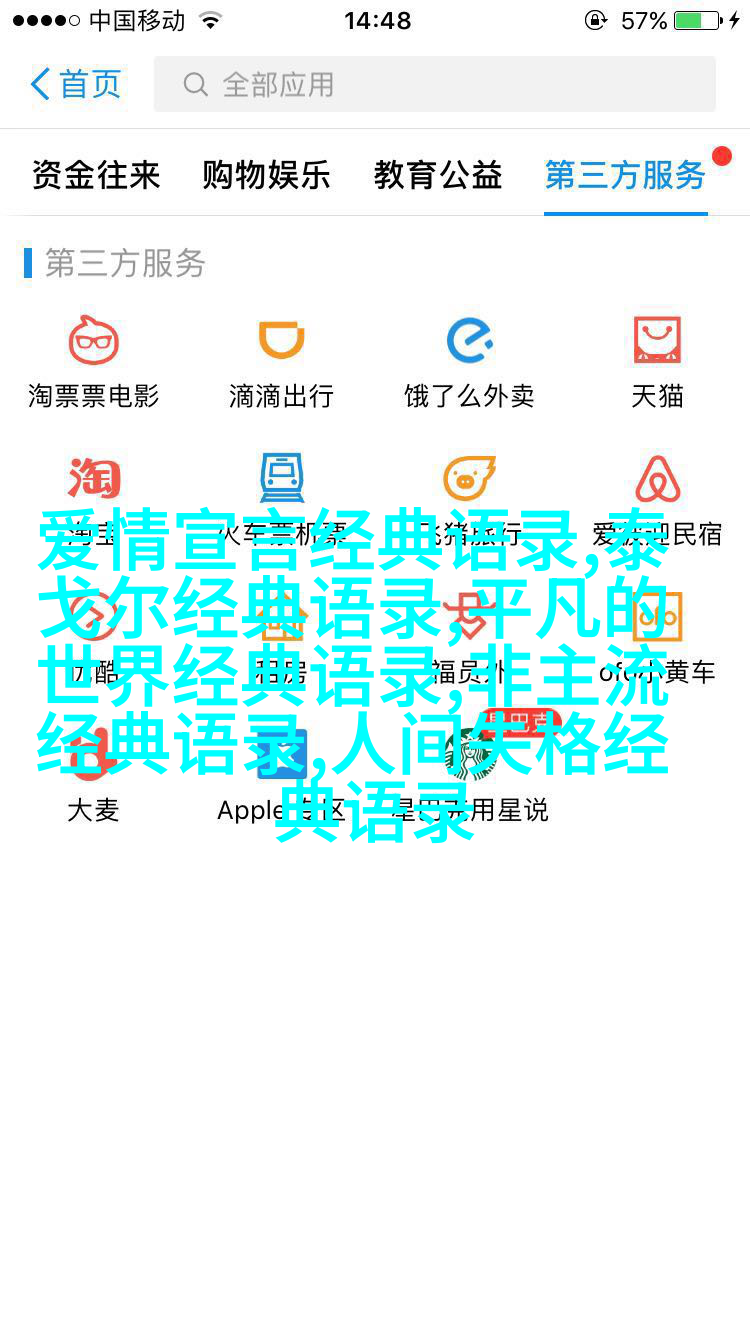Viewport: 750px width, 1334px height.
Task: Open 饿了么外卖
Action: click(469, 360)
